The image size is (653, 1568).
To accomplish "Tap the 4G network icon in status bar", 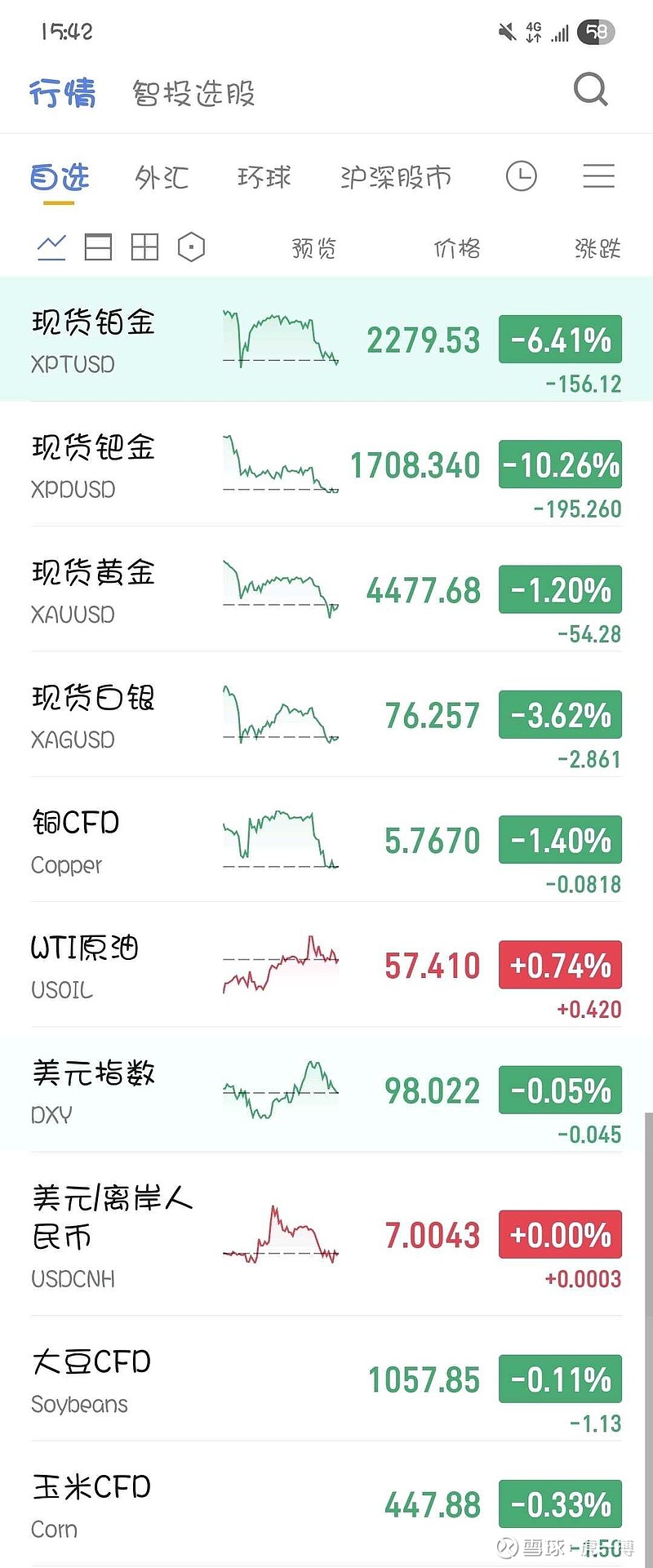I will 535,30.
